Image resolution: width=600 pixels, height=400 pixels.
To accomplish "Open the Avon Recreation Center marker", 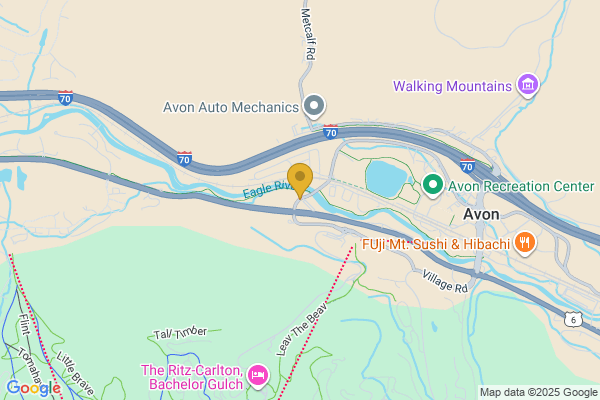I will pos(433,184).
